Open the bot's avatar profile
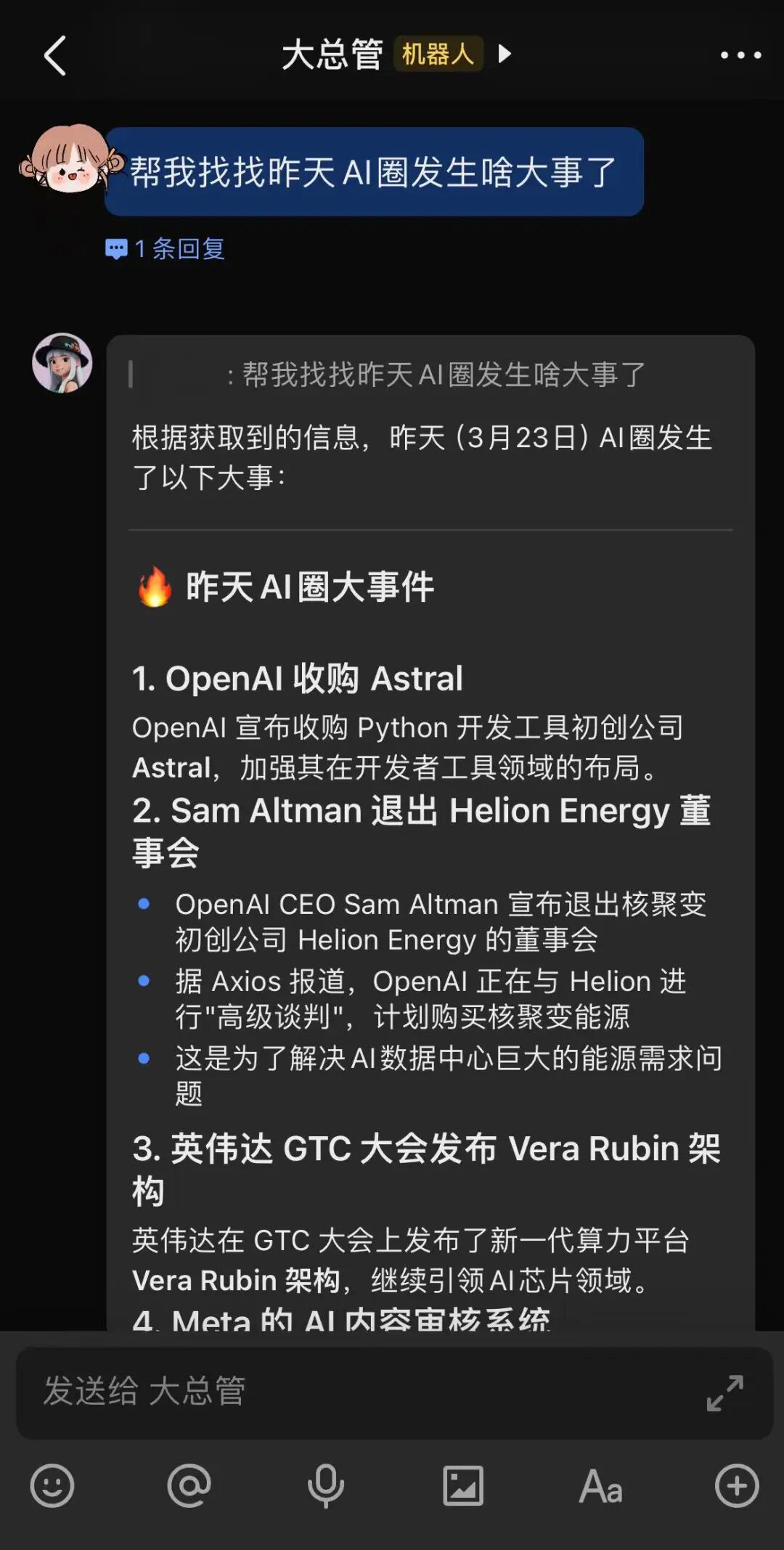 point(62,363)
